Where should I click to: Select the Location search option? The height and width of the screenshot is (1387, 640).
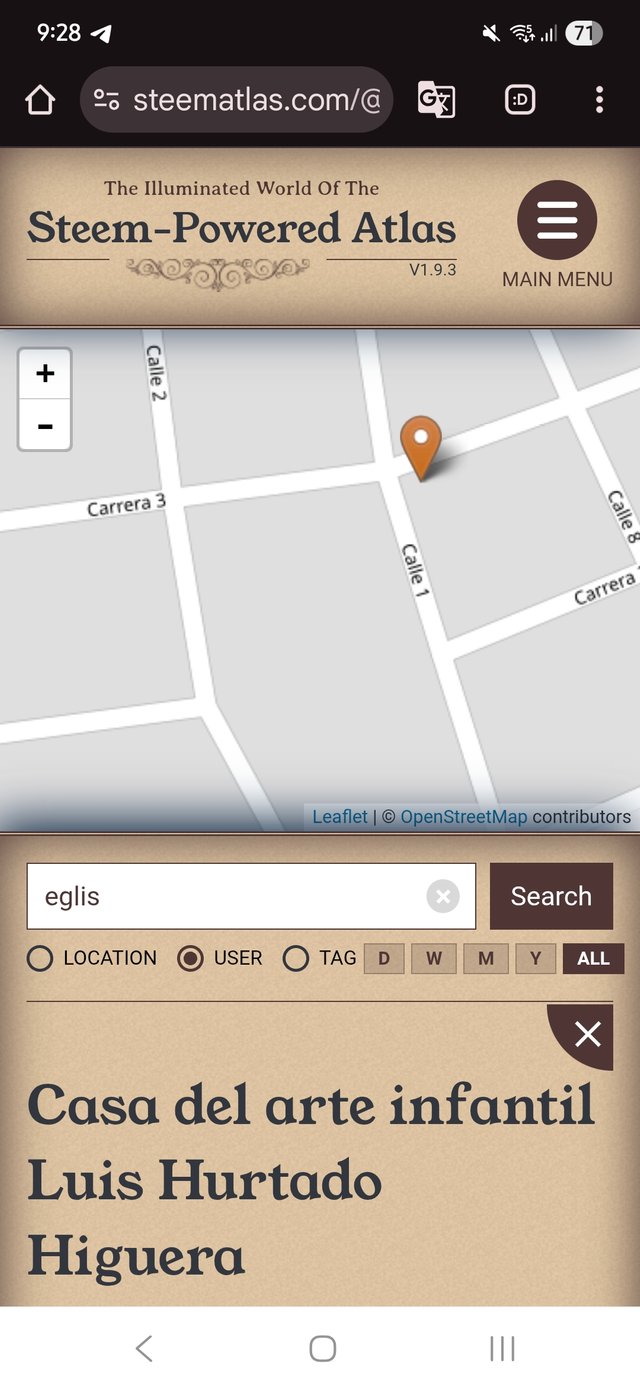(x=40, y=959)
